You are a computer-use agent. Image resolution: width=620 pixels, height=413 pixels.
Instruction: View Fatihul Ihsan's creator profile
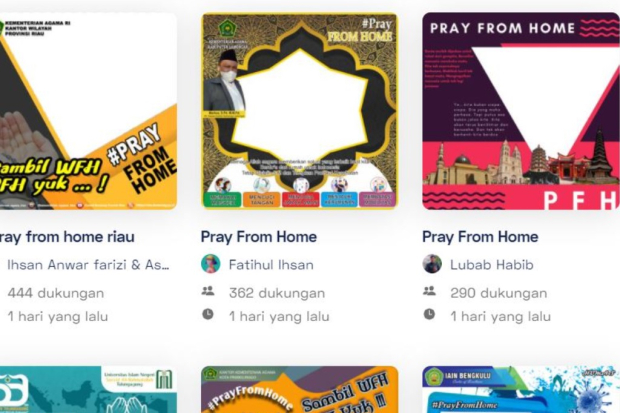[x=270, y=265]
